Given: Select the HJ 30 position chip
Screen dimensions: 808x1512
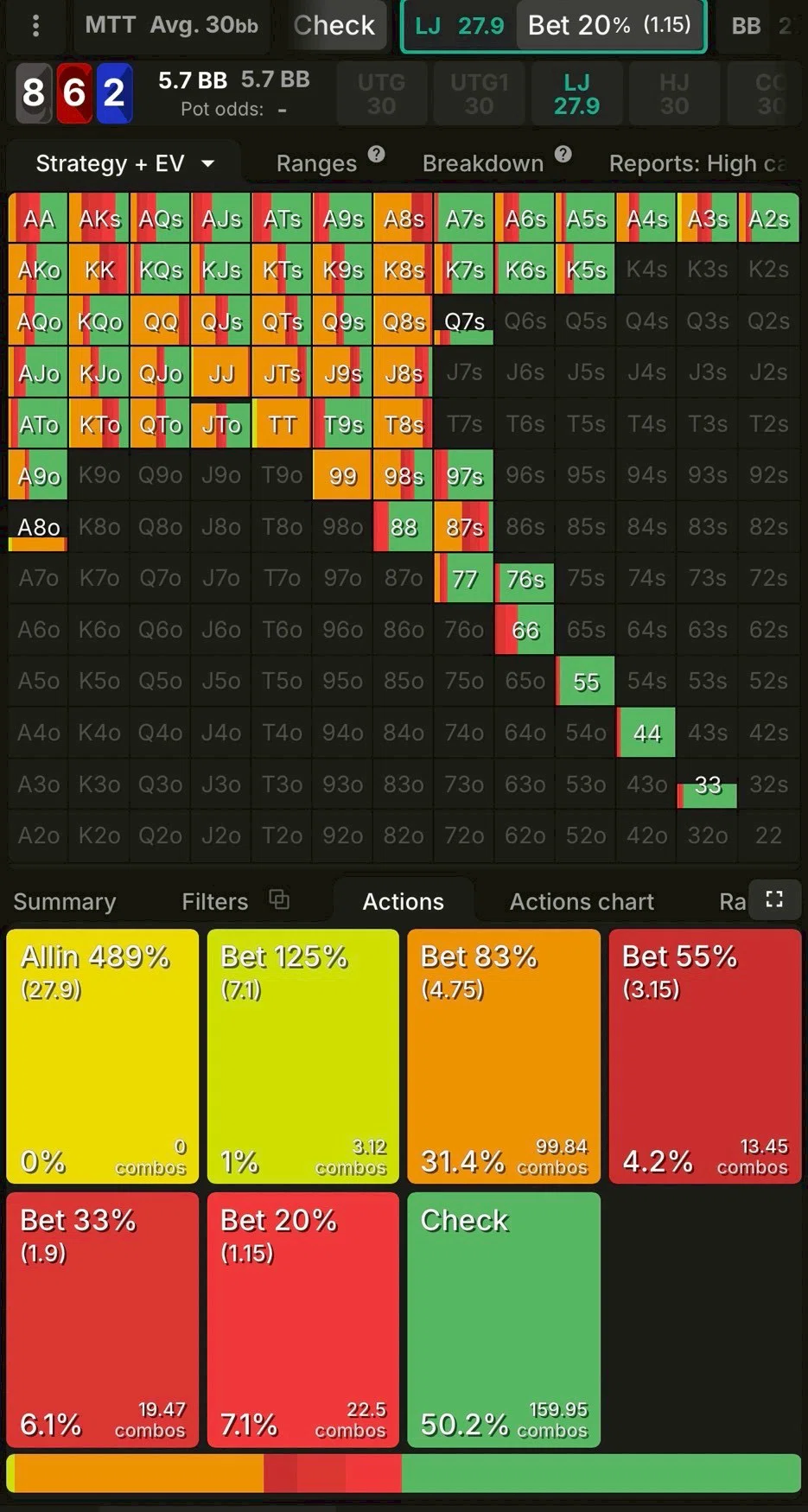Looking at the screenshot, I should click(674, 93).
